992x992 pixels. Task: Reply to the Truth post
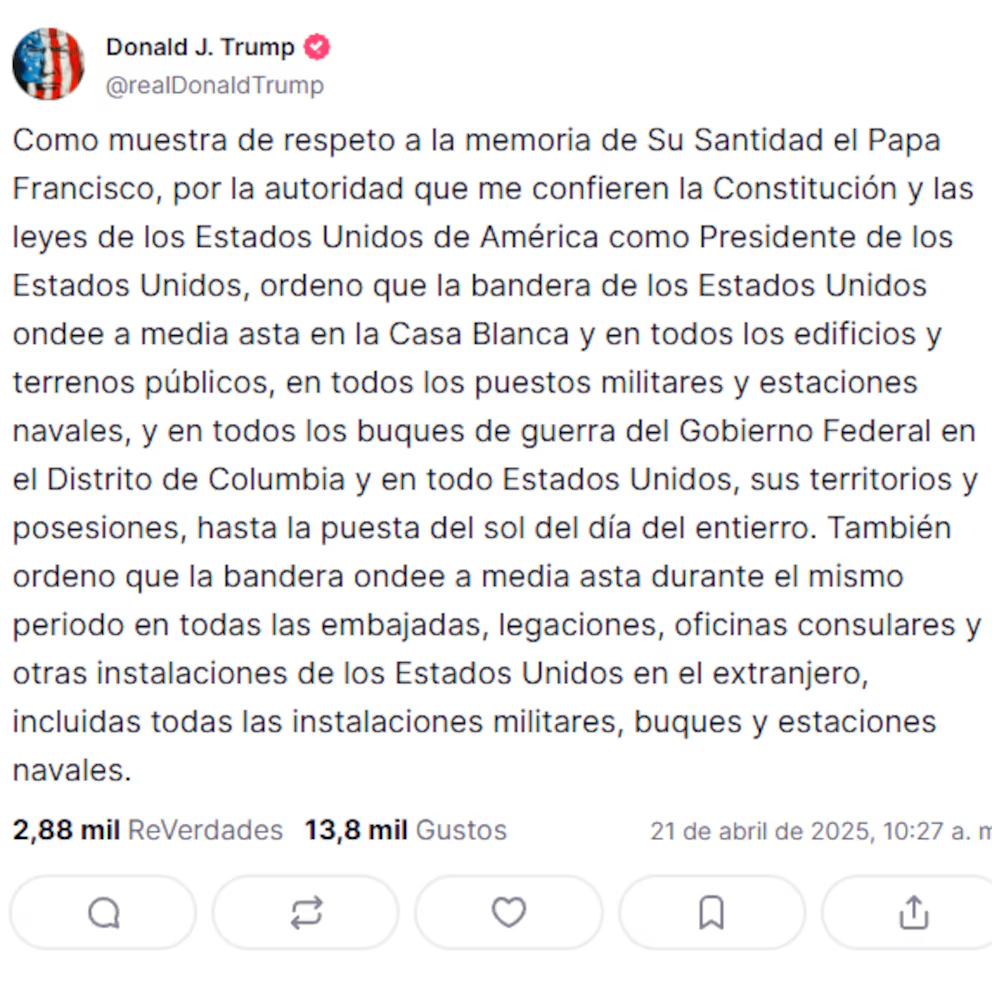[103, 912]
